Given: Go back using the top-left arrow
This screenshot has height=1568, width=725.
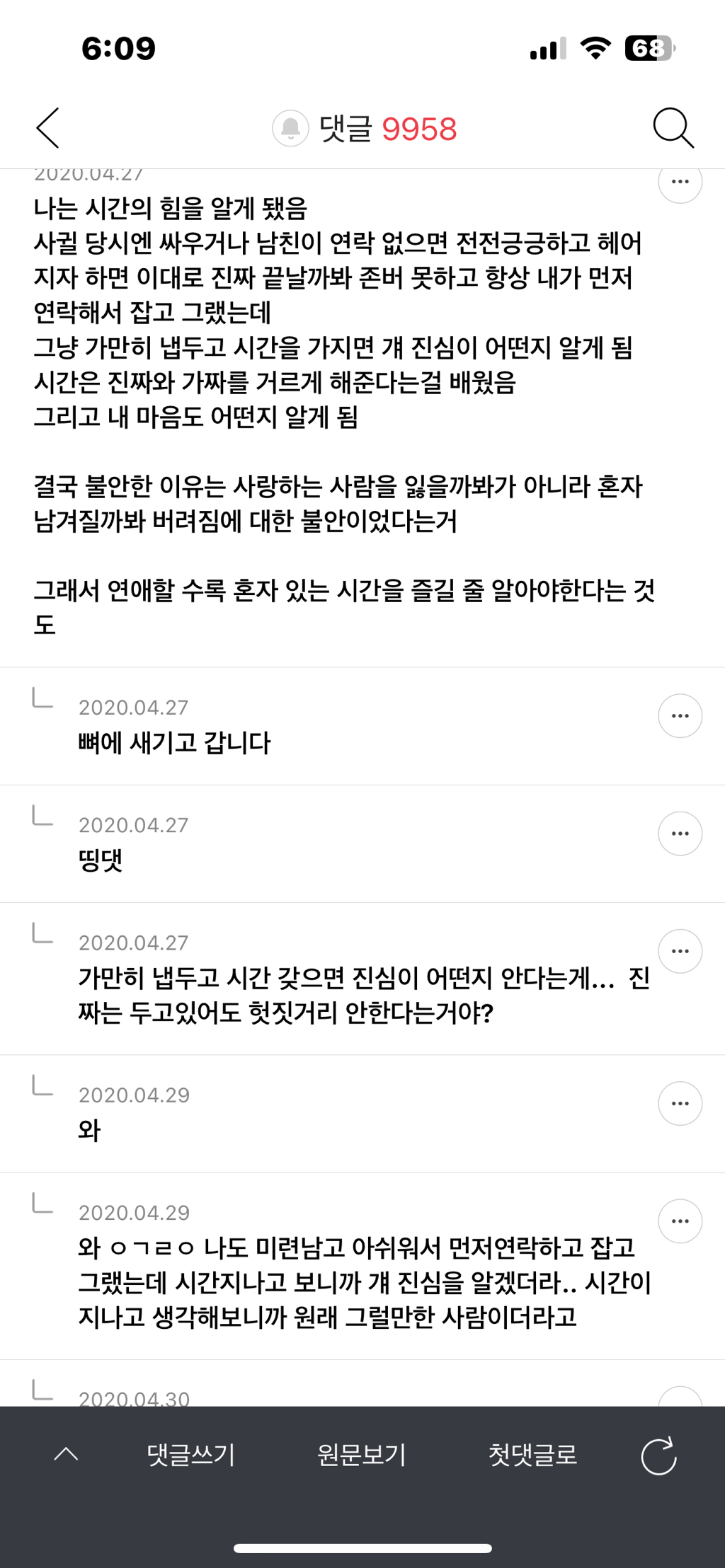Looking at the screenshot, I should 48,128.
